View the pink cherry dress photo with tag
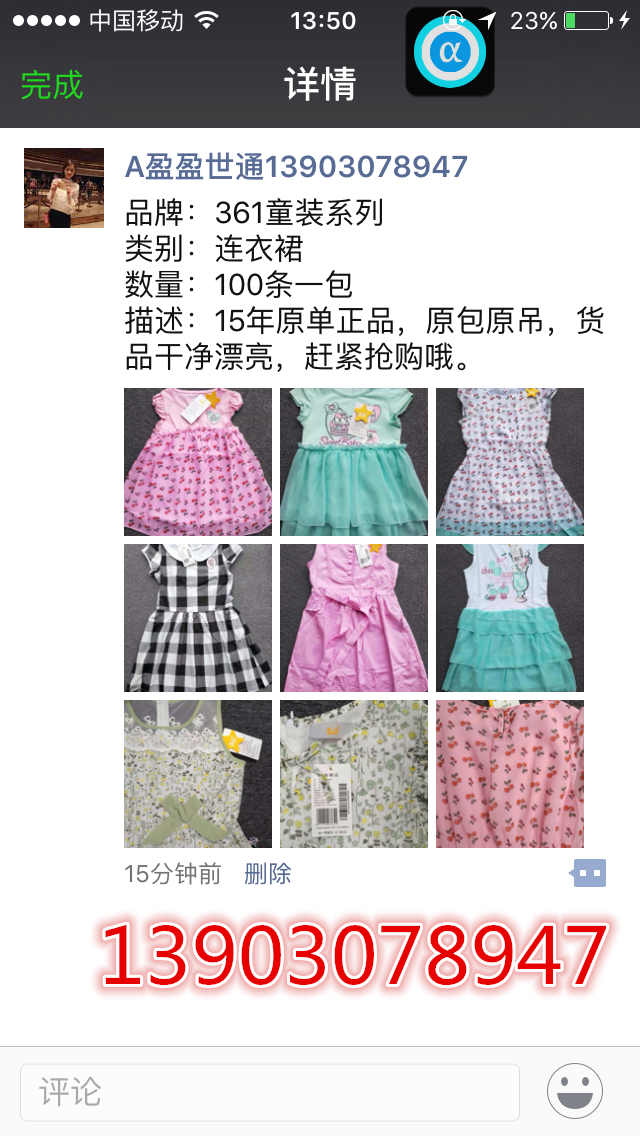 click(198, 462)
